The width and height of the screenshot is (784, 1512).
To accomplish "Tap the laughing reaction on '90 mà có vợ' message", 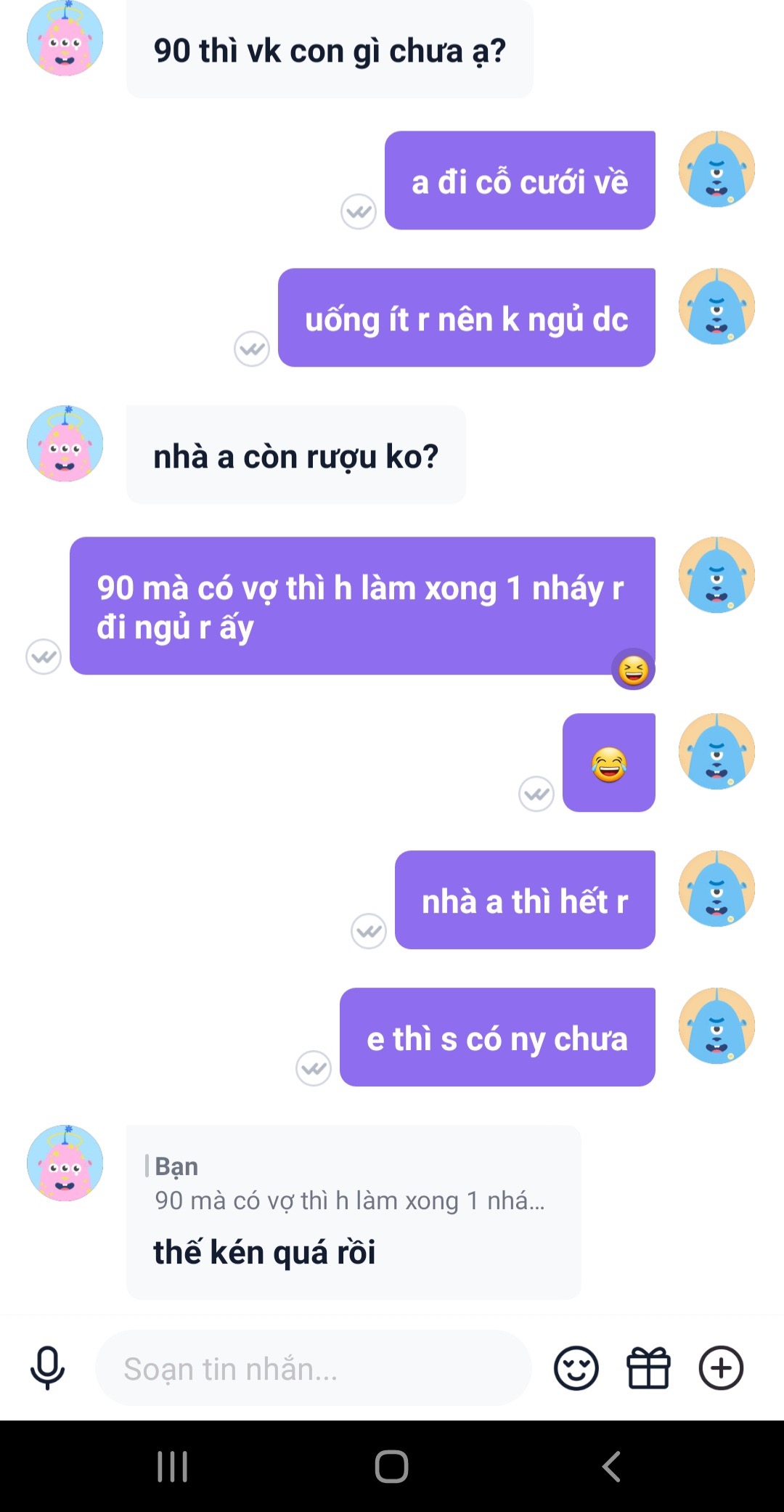I will (633, 670).
